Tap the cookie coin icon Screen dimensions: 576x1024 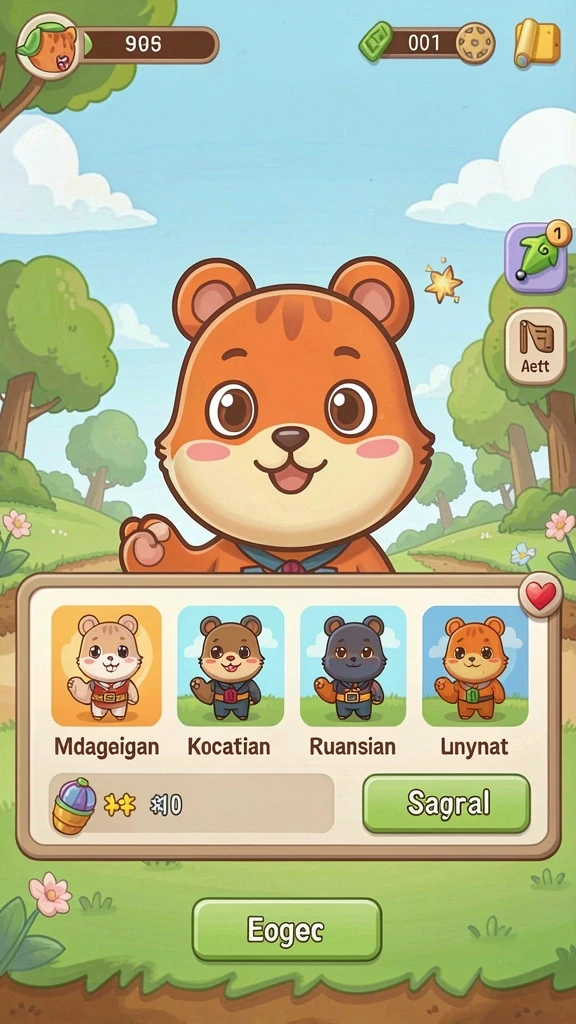click(x=475, y=43)
